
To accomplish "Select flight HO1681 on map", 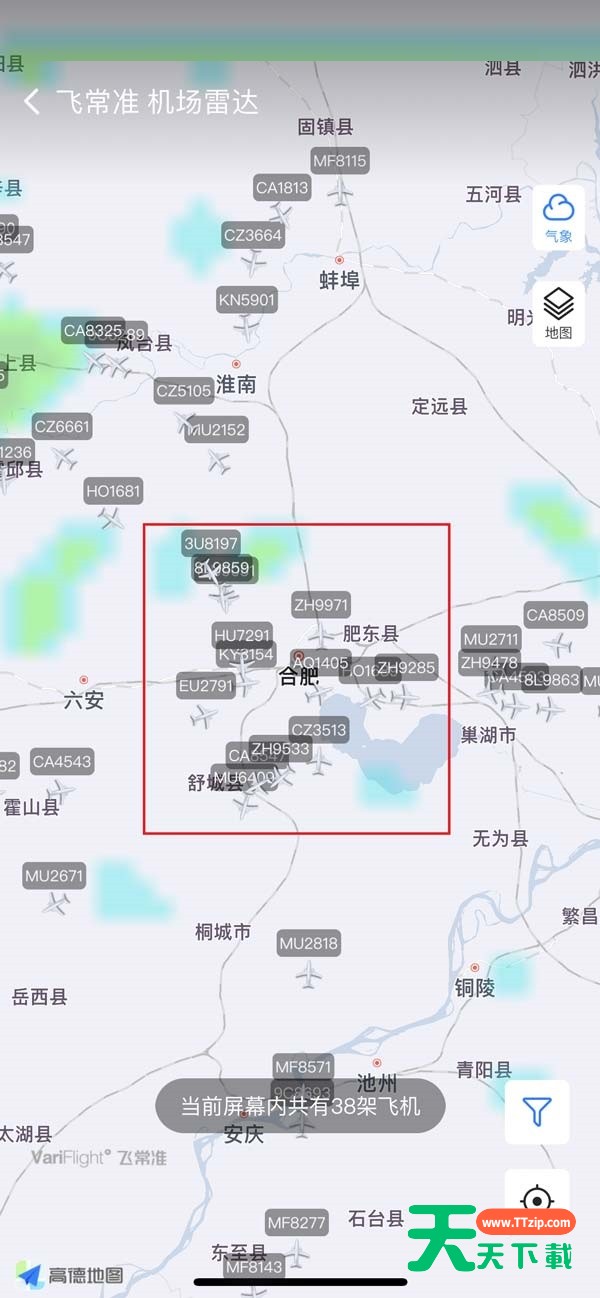I will pos(113,492).
